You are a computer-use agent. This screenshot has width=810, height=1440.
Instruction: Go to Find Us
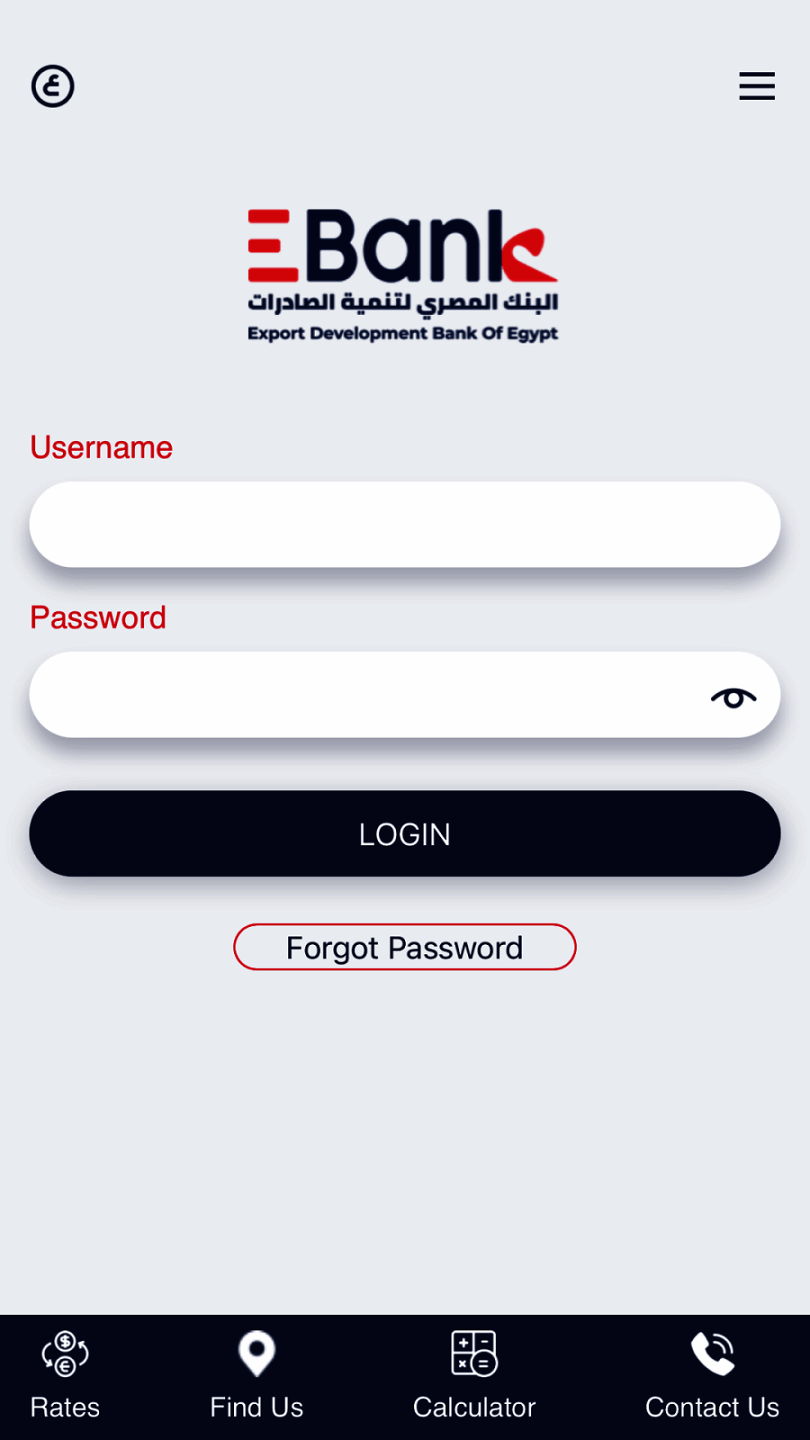point(256,1377)
